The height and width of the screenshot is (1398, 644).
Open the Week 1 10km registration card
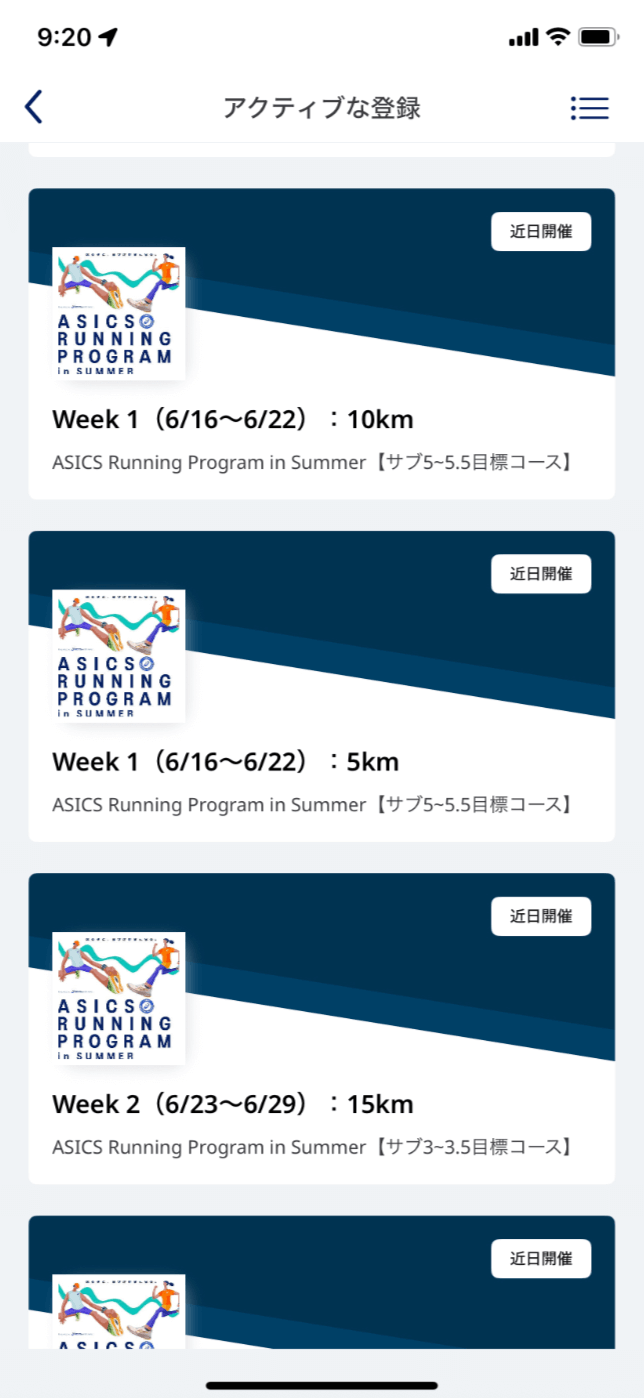(x=321, y=420)
